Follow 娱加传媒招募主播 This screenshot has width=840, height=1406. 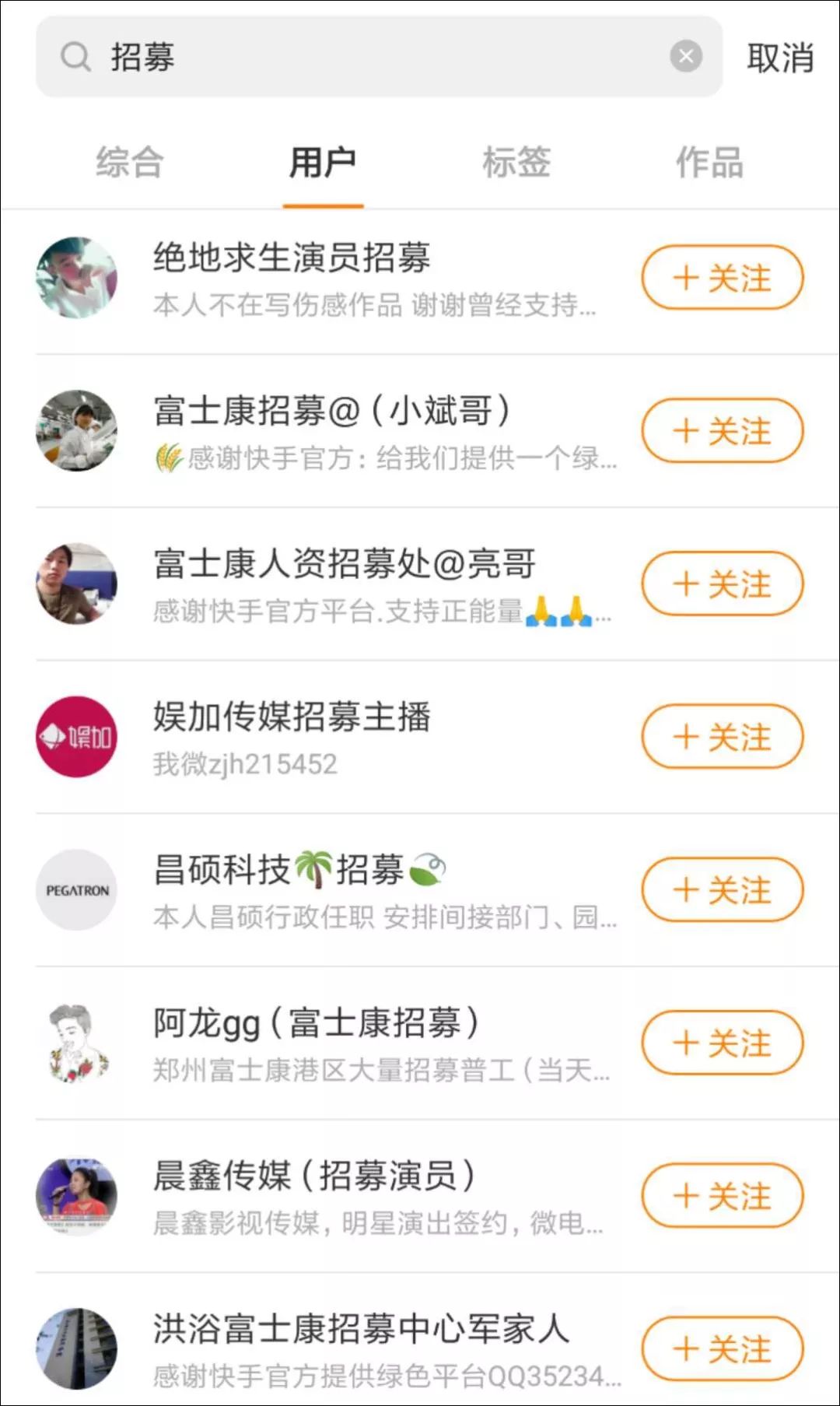click(x=722, y=737)
